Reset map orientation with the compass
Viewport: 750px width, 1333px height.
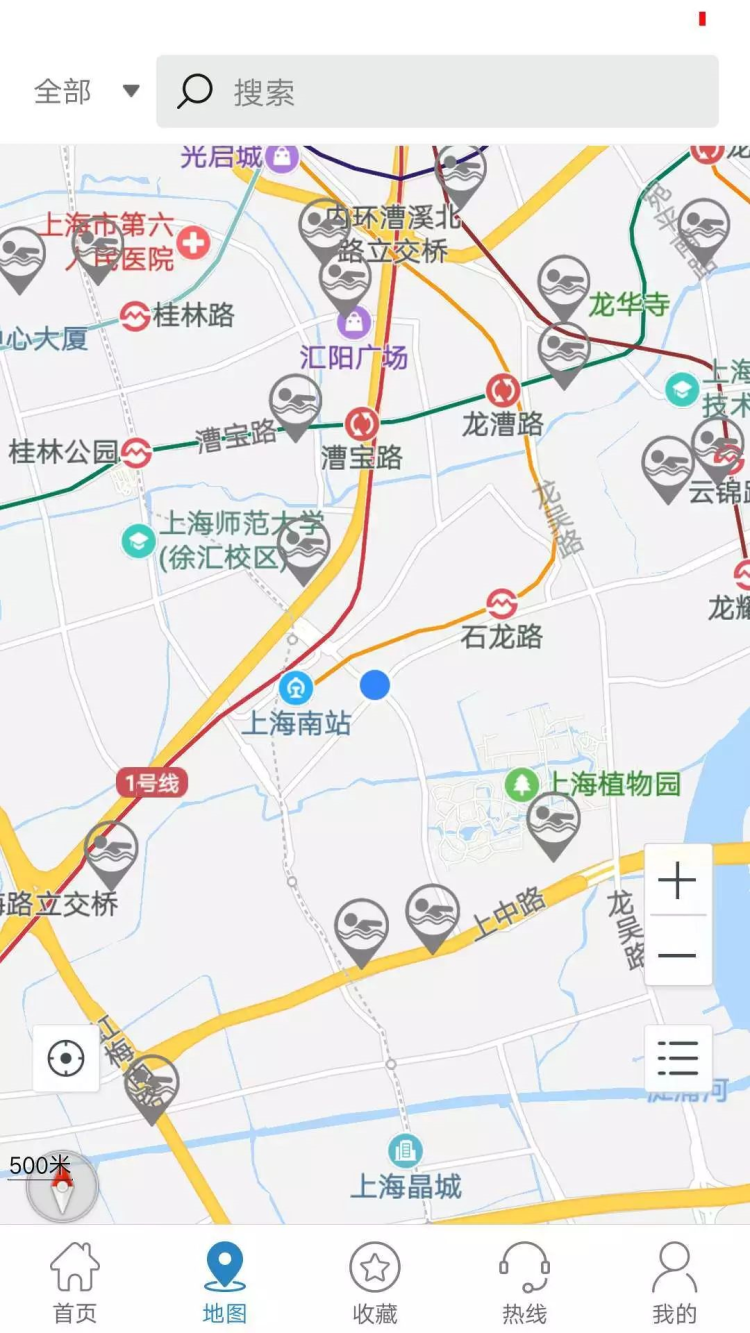(62, 1187)
